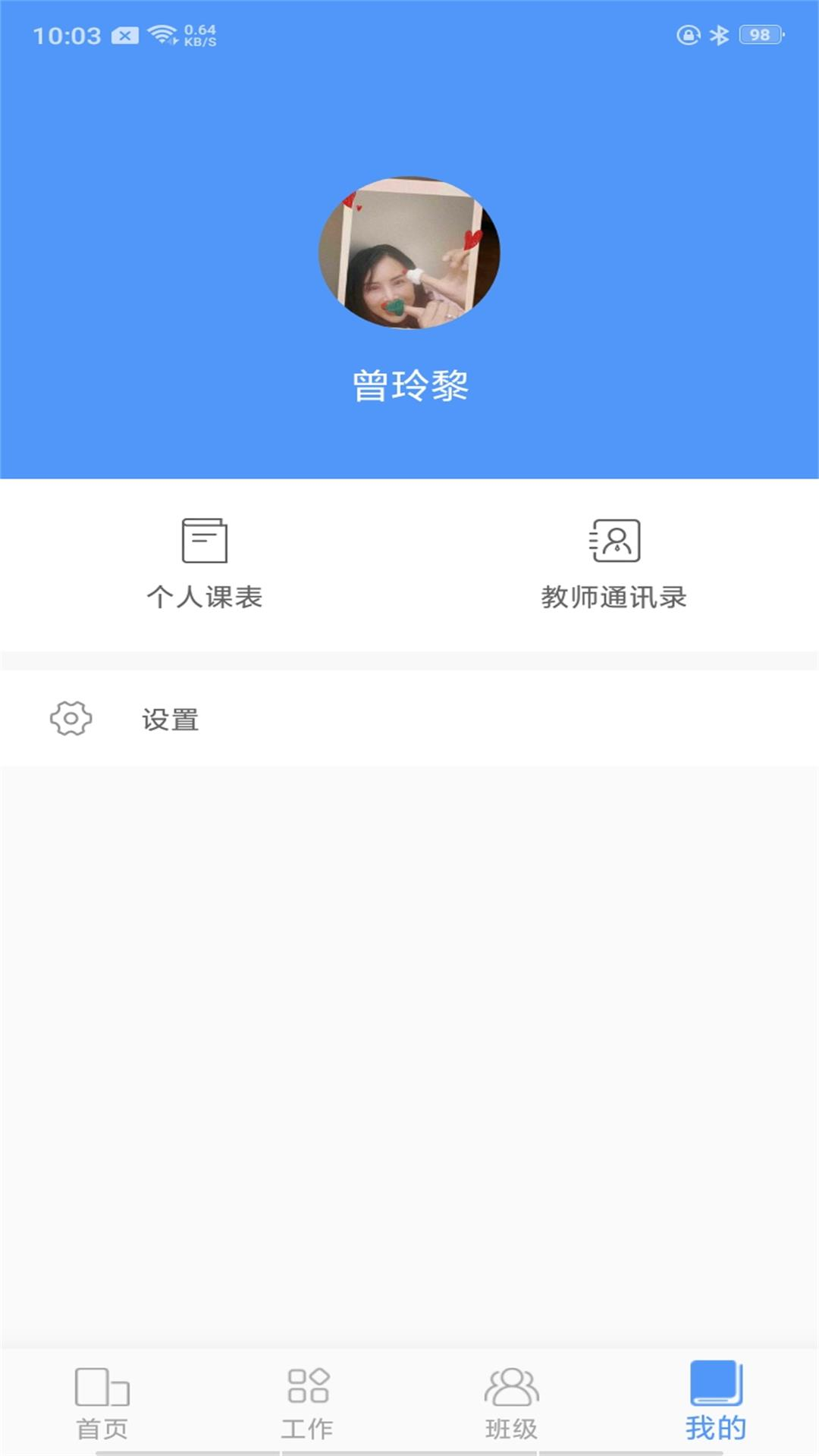Tap the lock icon in status bar

pos(688,32)
